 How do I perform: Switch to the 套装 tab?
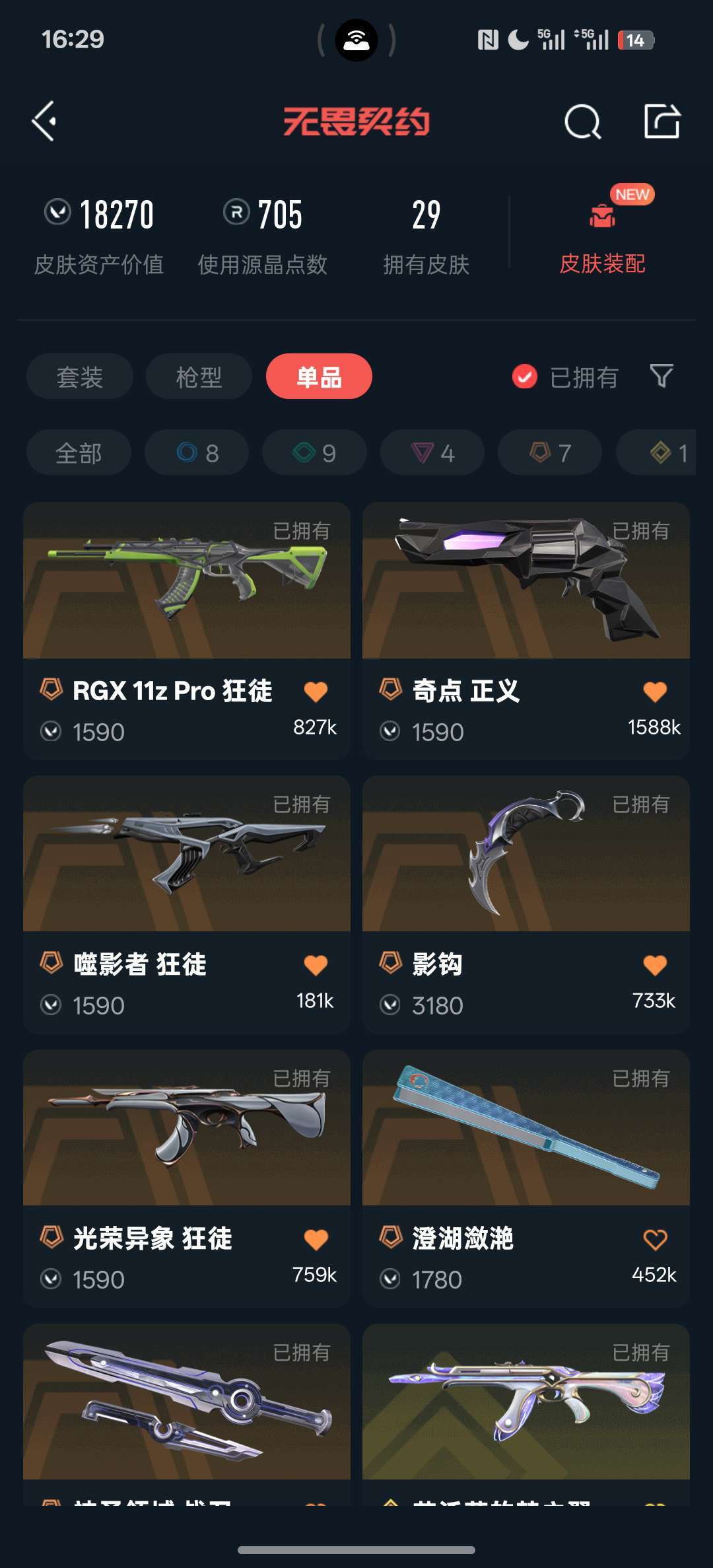[79, 376]
